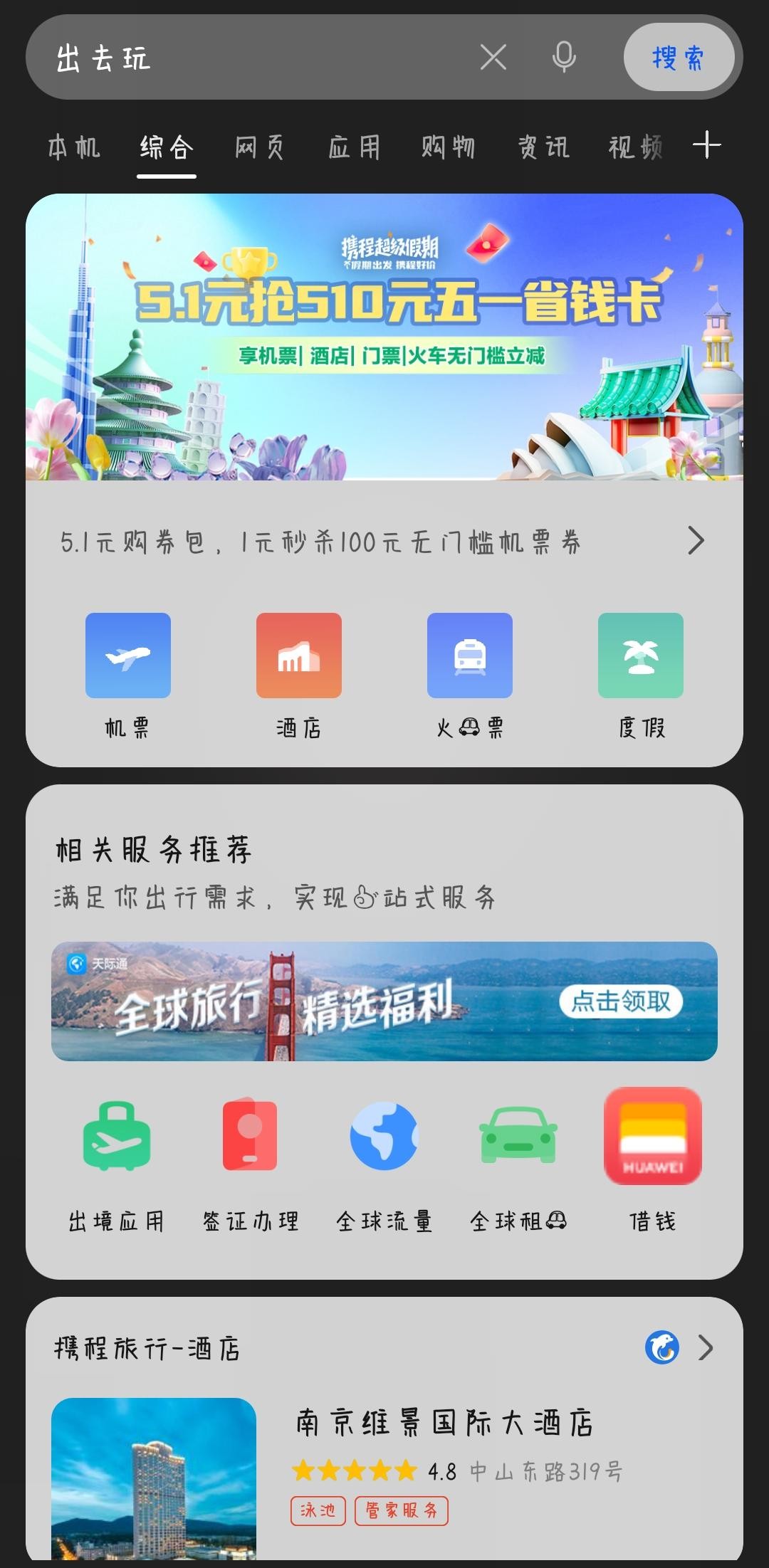
Task: Open 酒店 hotel booking
Action: point(299,674)
